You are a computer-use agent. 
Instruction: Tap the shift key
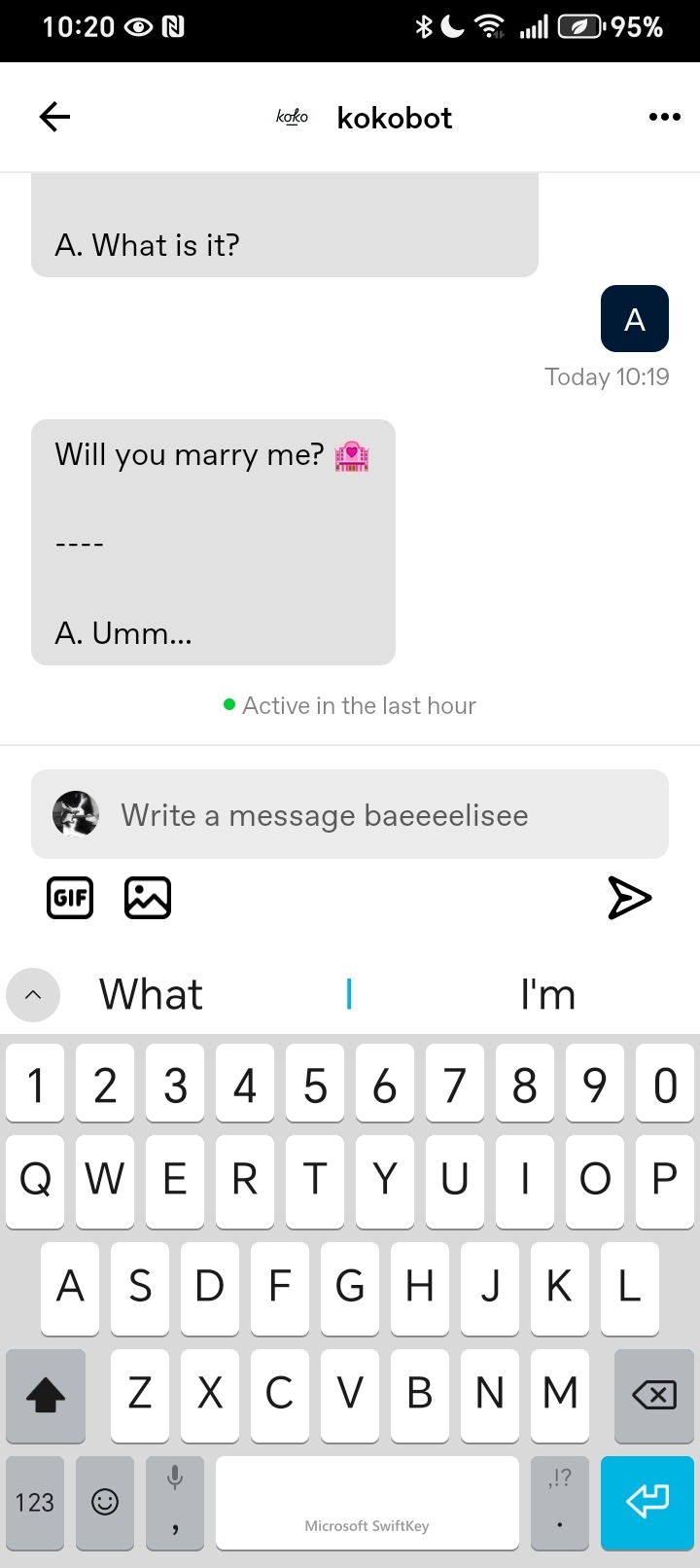[45, 1396]
